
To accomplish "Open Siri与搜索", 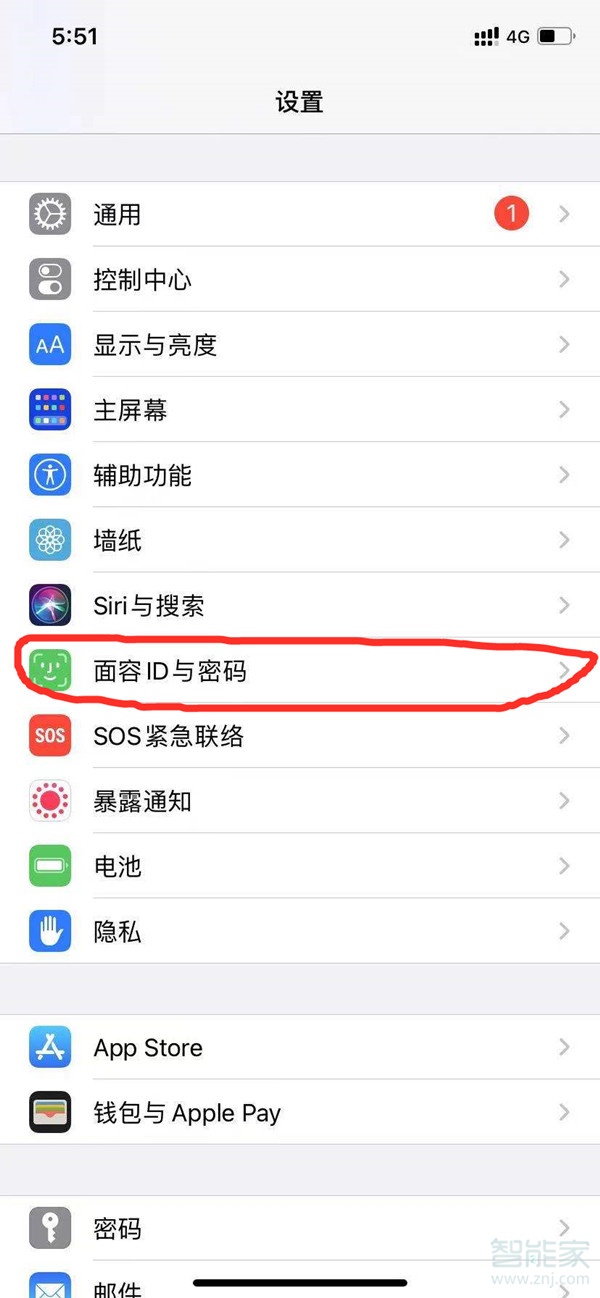I will 300,606.
